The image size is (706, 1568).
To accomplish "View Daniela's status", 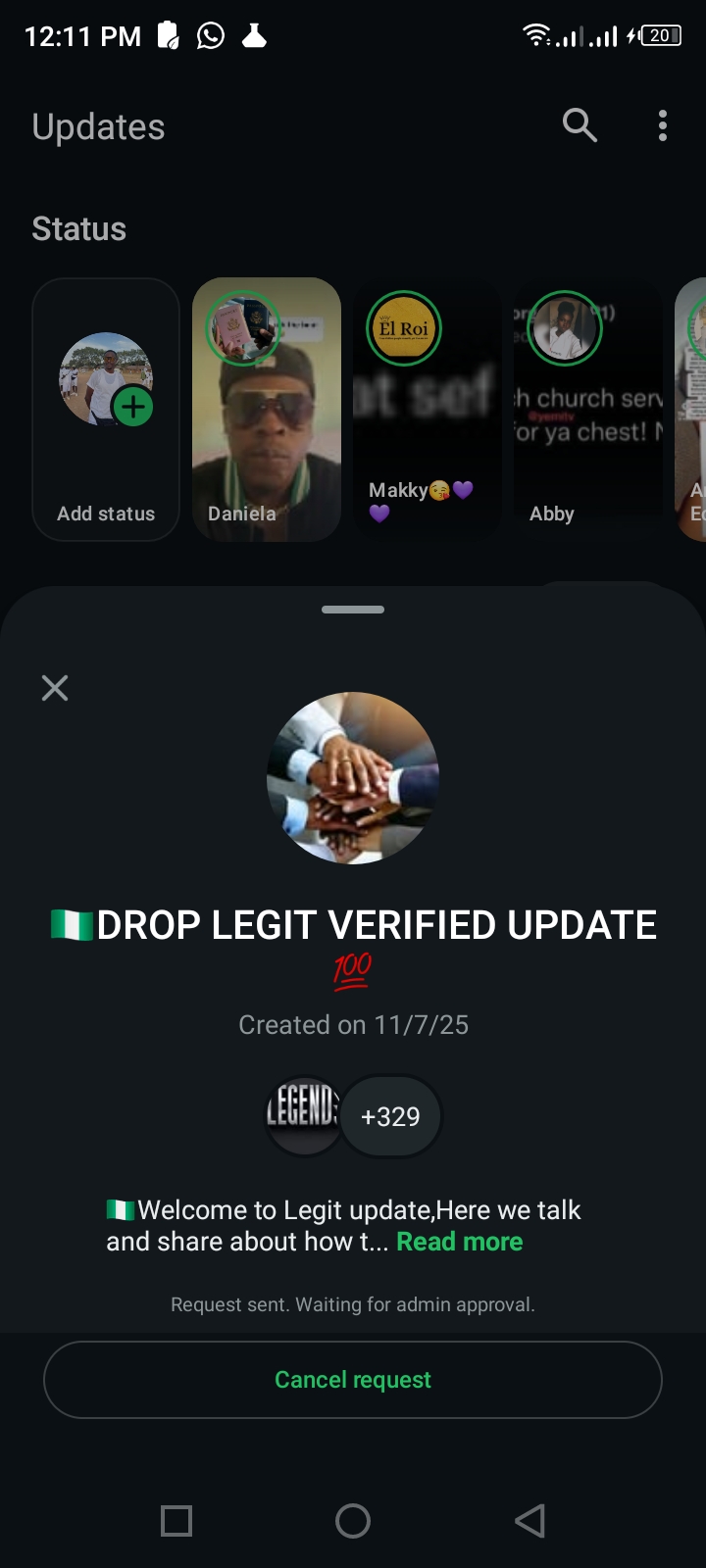I will [267, 410].
